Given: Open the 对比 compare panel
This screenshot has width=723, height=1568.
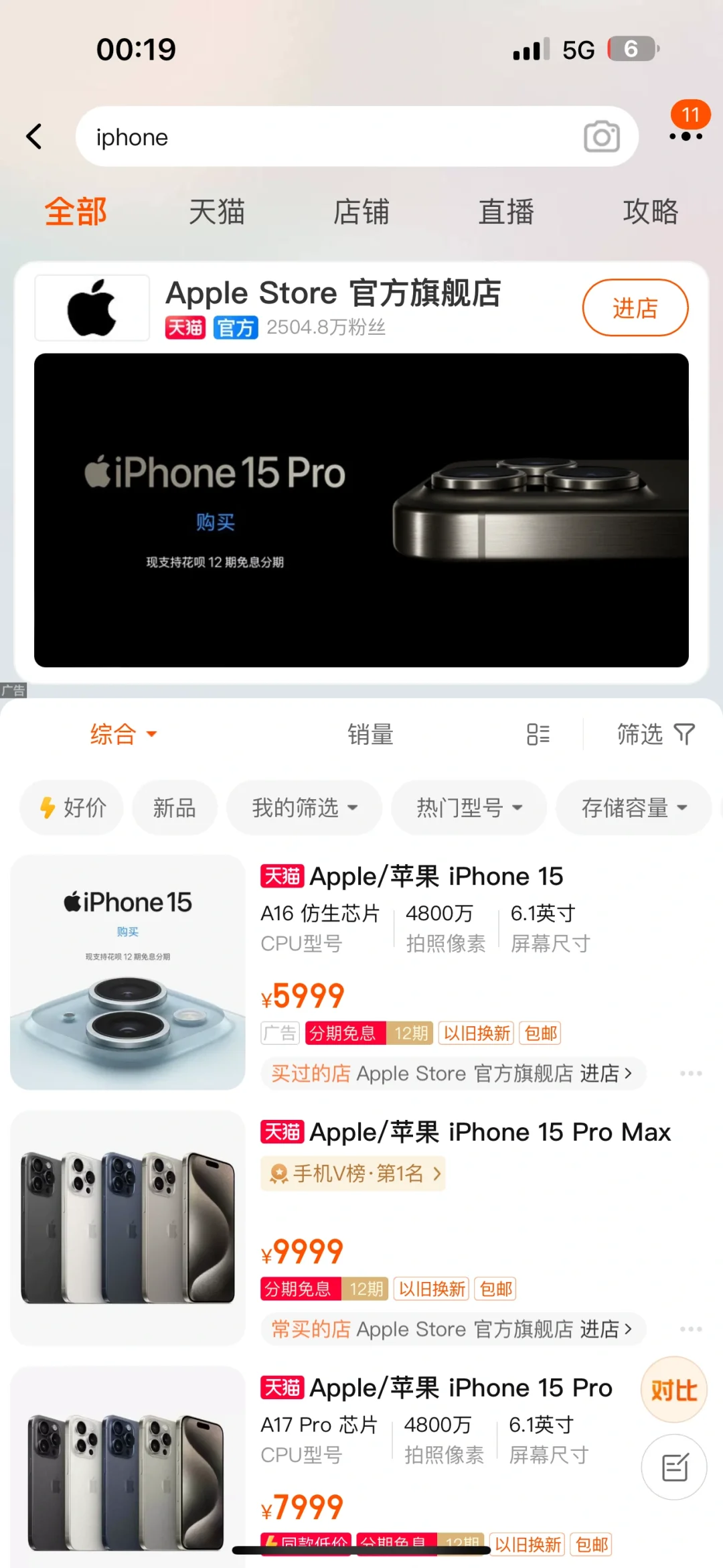Looking at the screenshot, I should 673,1390.
